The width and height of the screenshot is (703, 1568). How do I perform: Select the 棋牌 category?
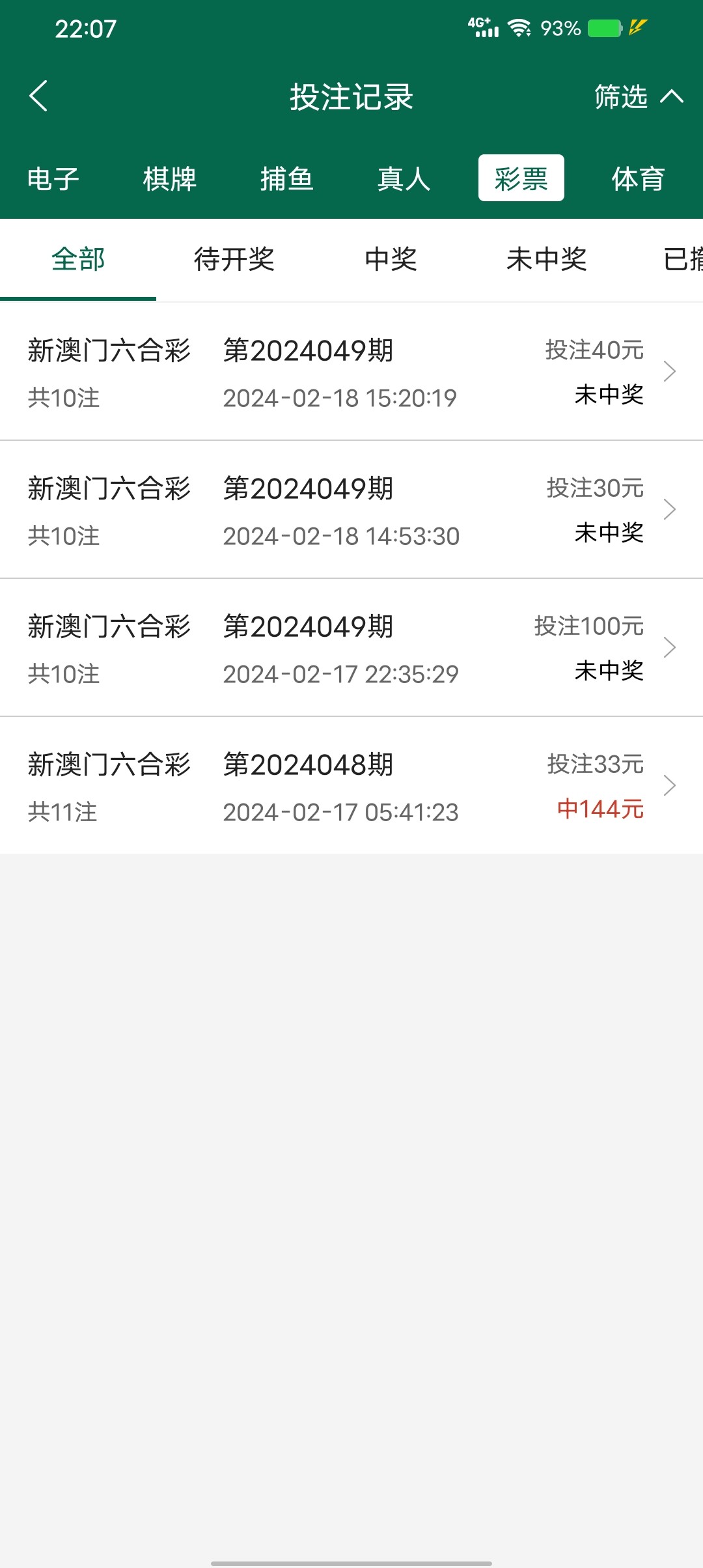coord(169,178)
